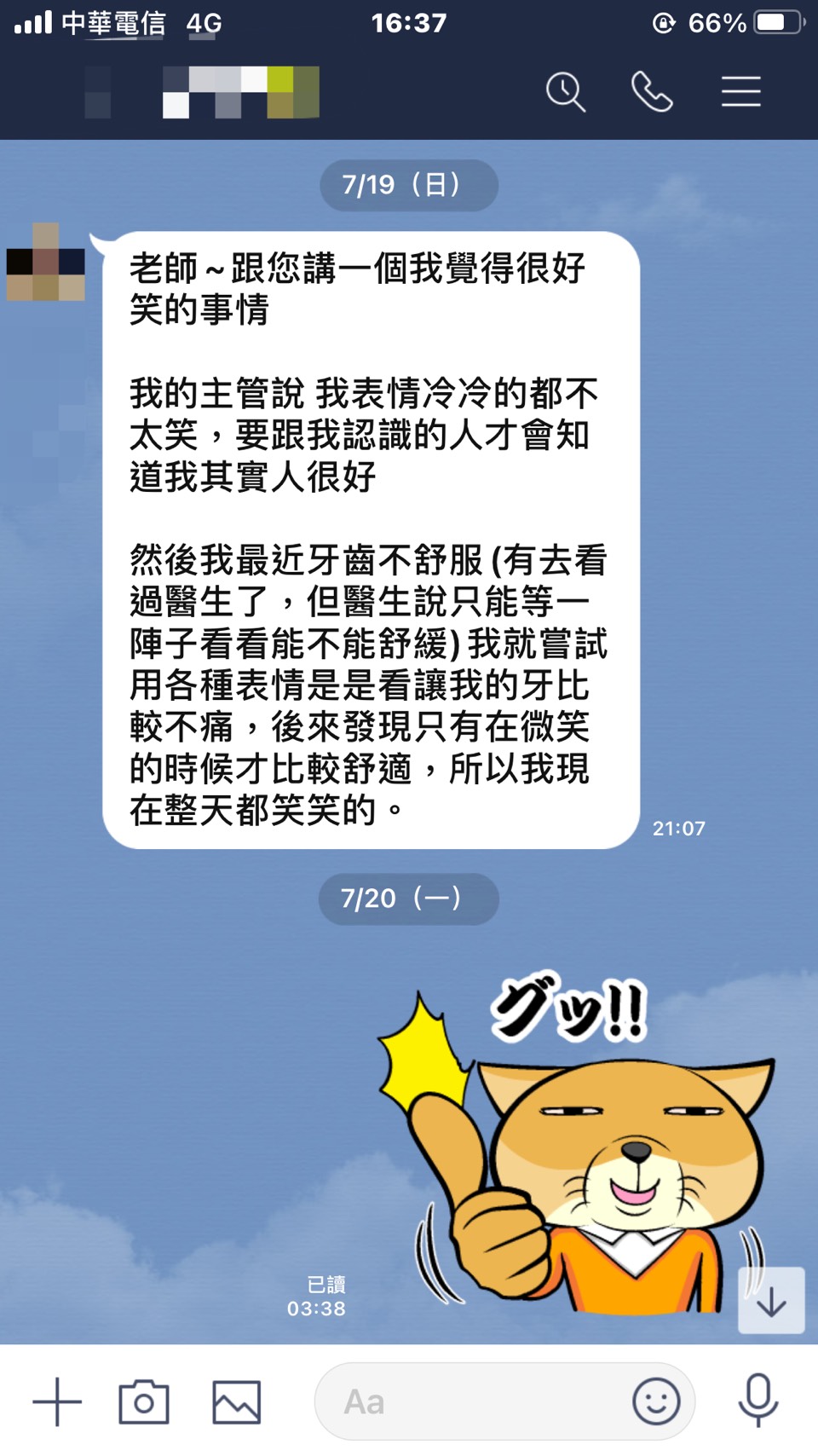Open the photo gallery picker

coord(236,1401)
